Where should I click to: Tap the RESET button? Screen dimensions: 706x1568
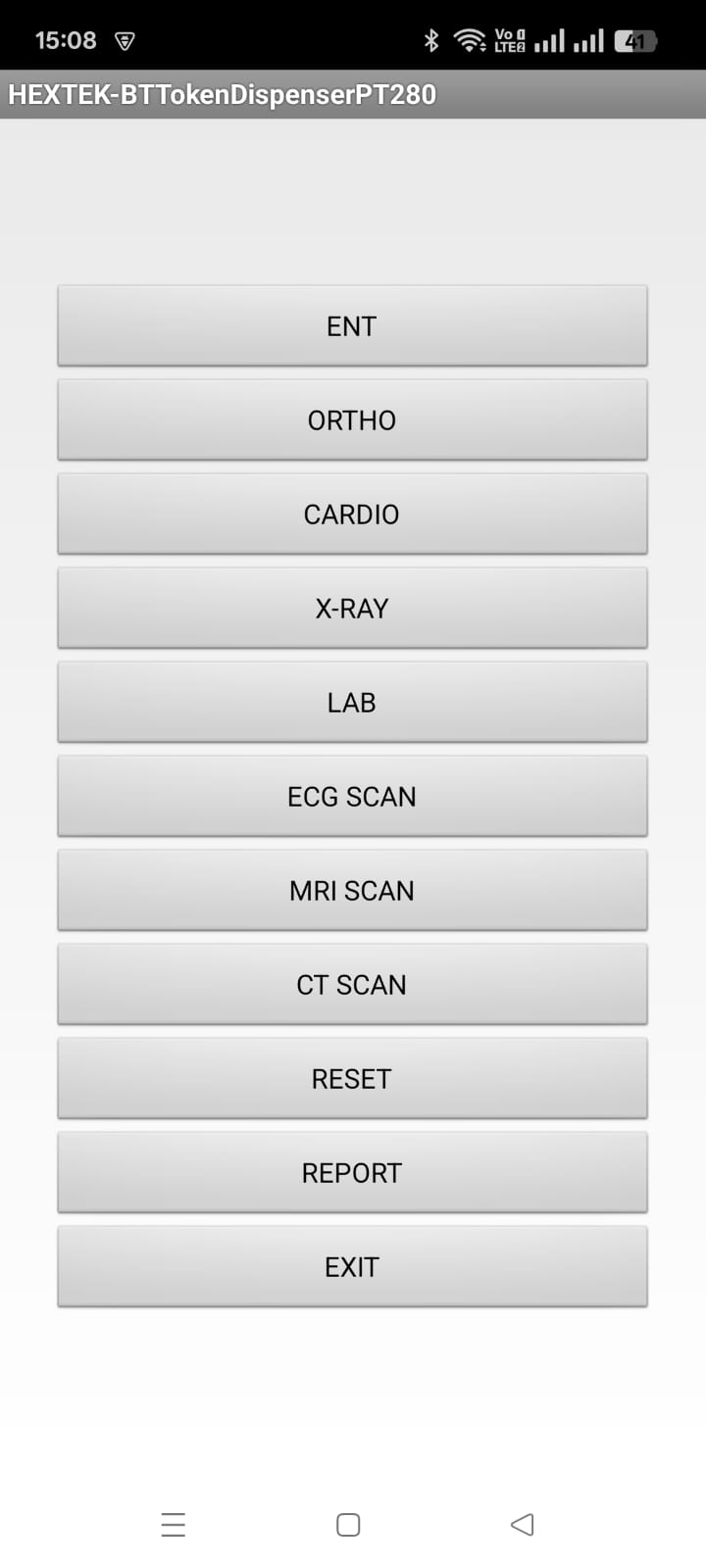click(352, 1079)
